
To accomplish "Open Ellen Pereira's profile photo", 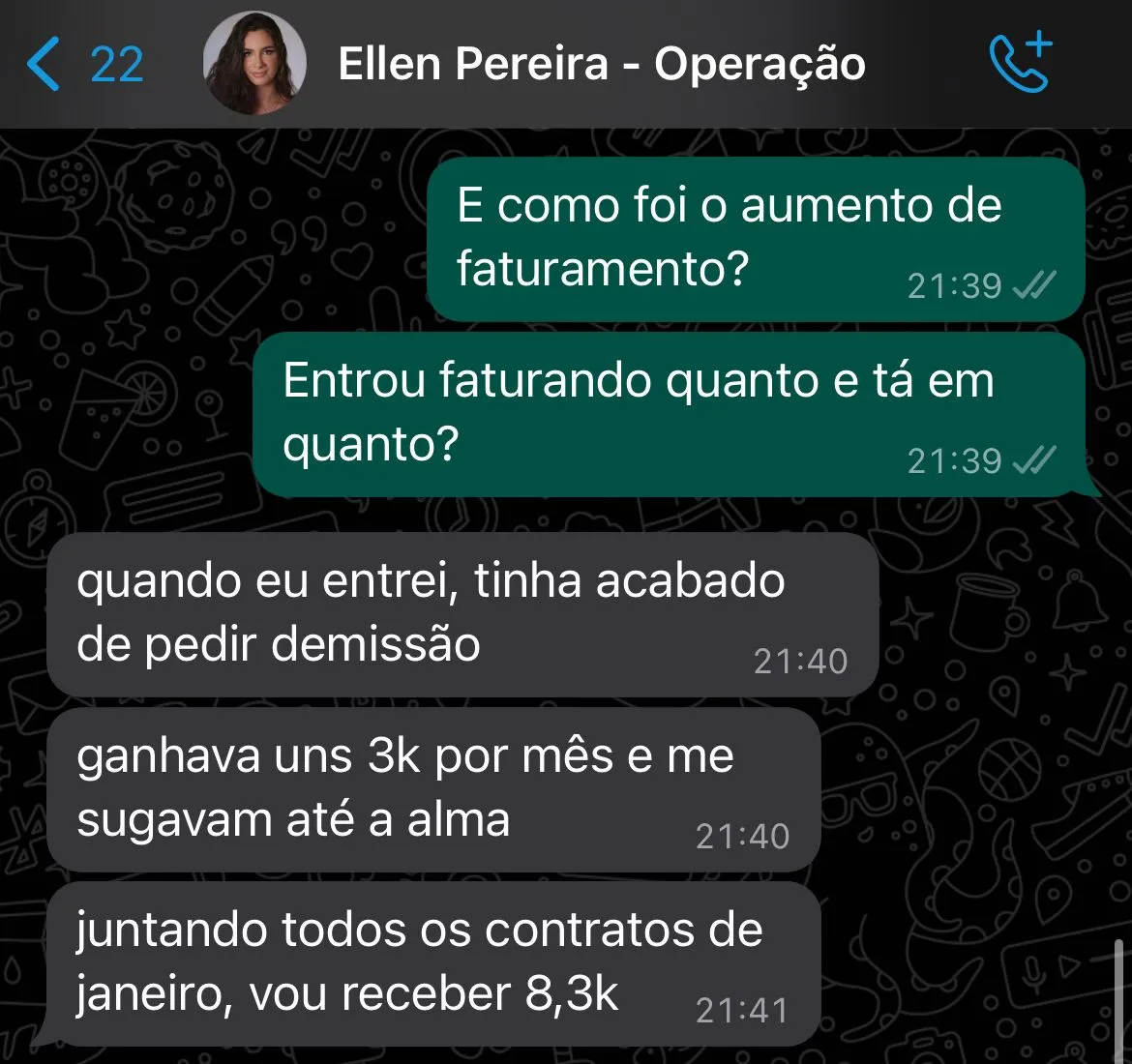I will coord(254,64).
